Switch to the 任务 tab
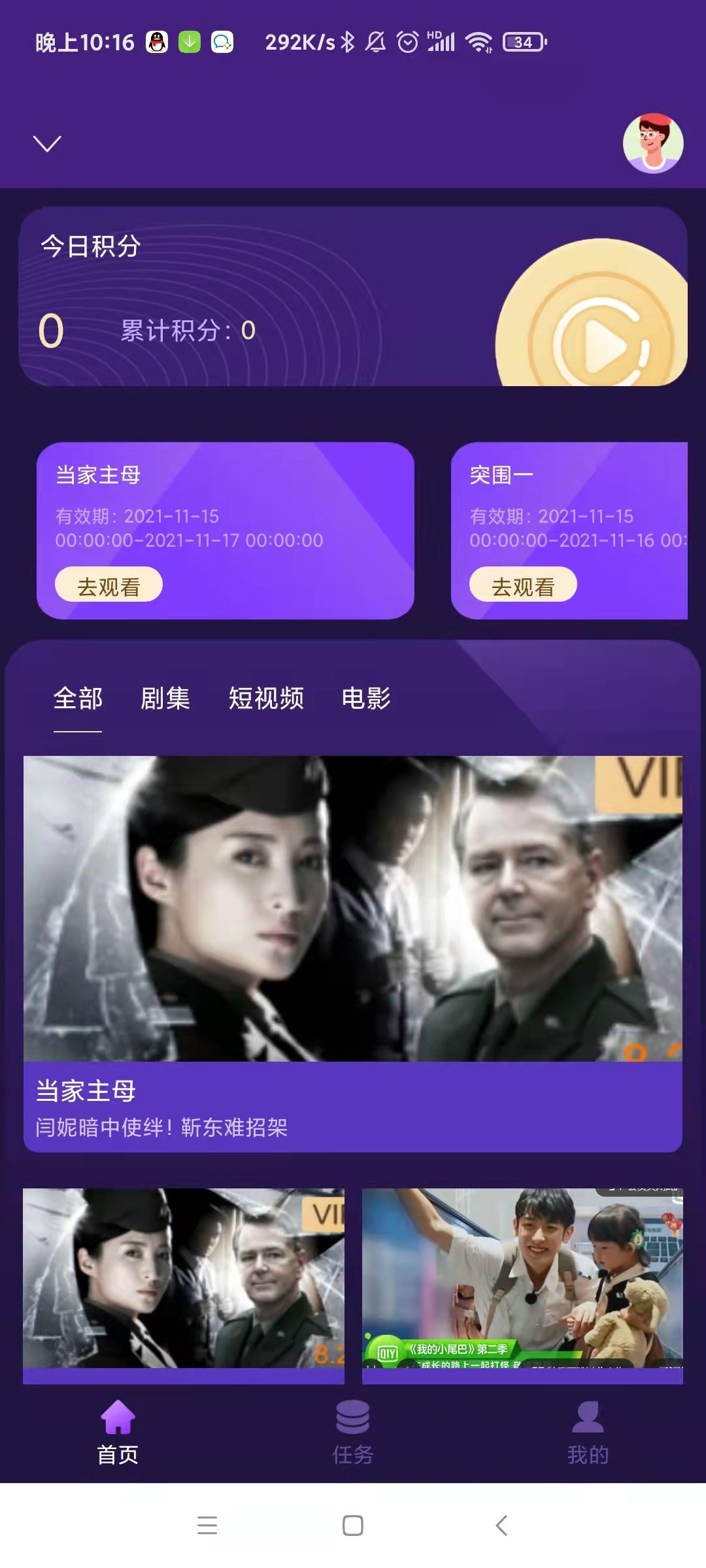Viewport: 706px width, 1568px height. (x=353, y=1432)
